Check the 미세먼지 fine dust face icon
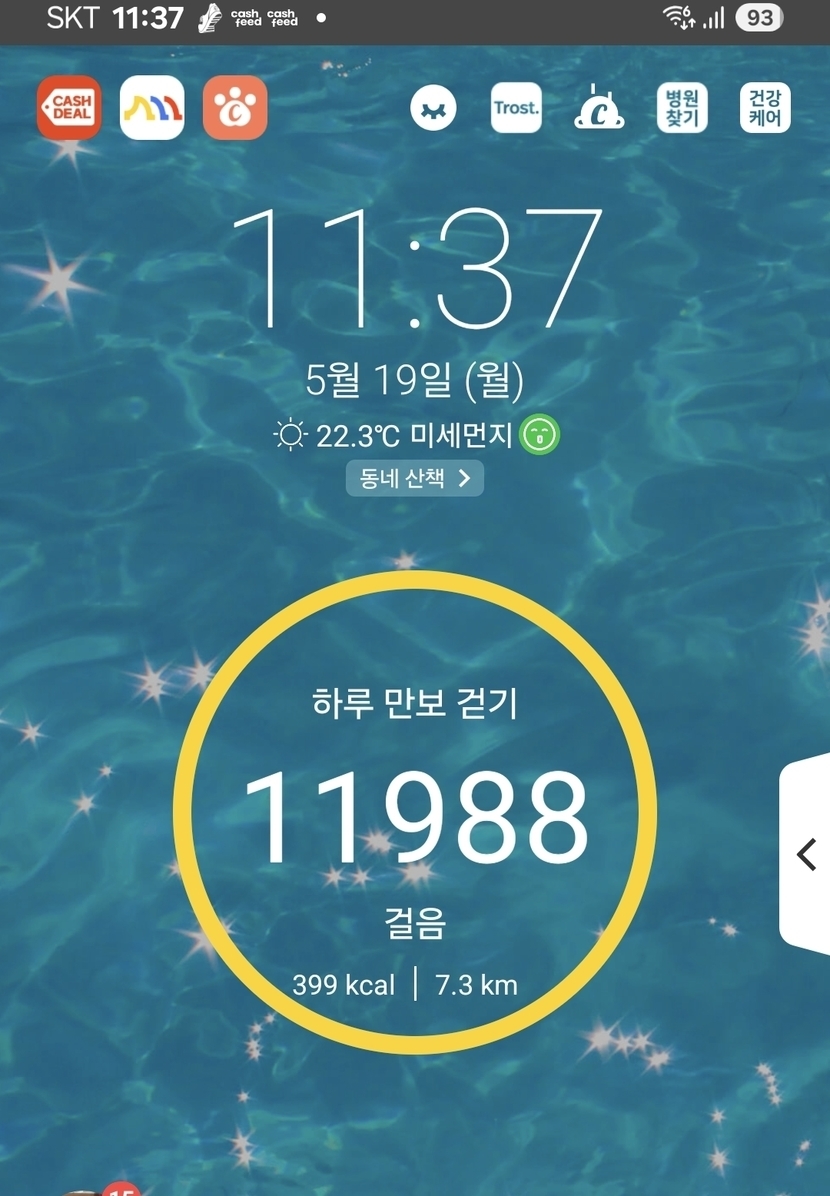Screen dimensions: 830x1196 coord(540,435)
